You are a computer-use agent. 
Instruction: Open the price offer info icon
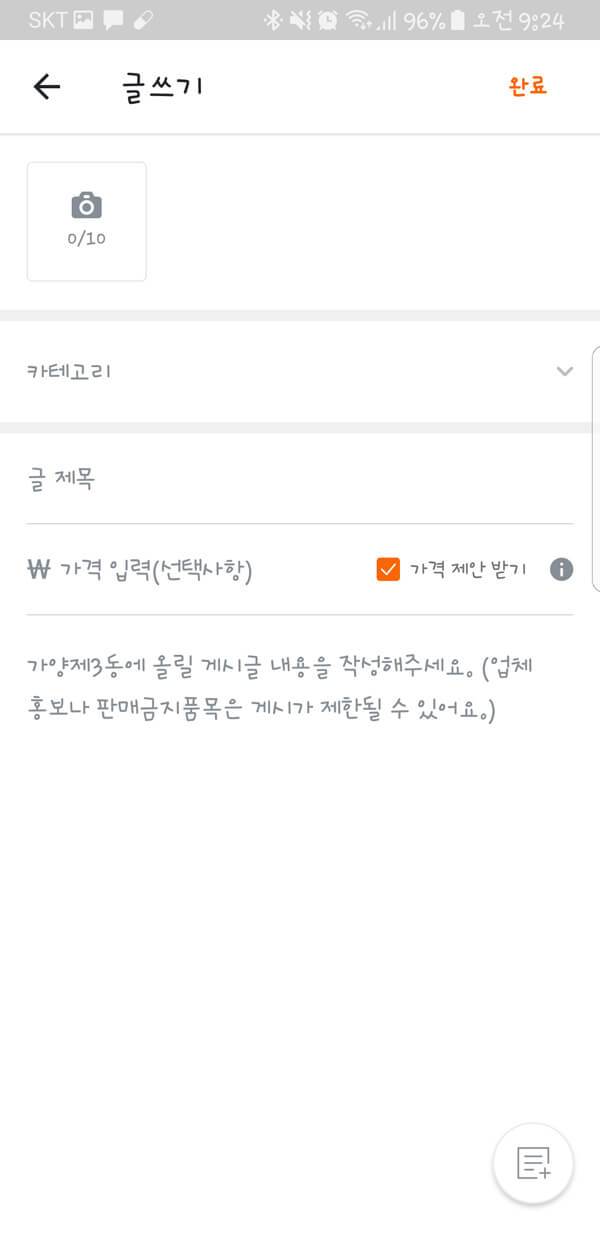(x=562, y=570)
